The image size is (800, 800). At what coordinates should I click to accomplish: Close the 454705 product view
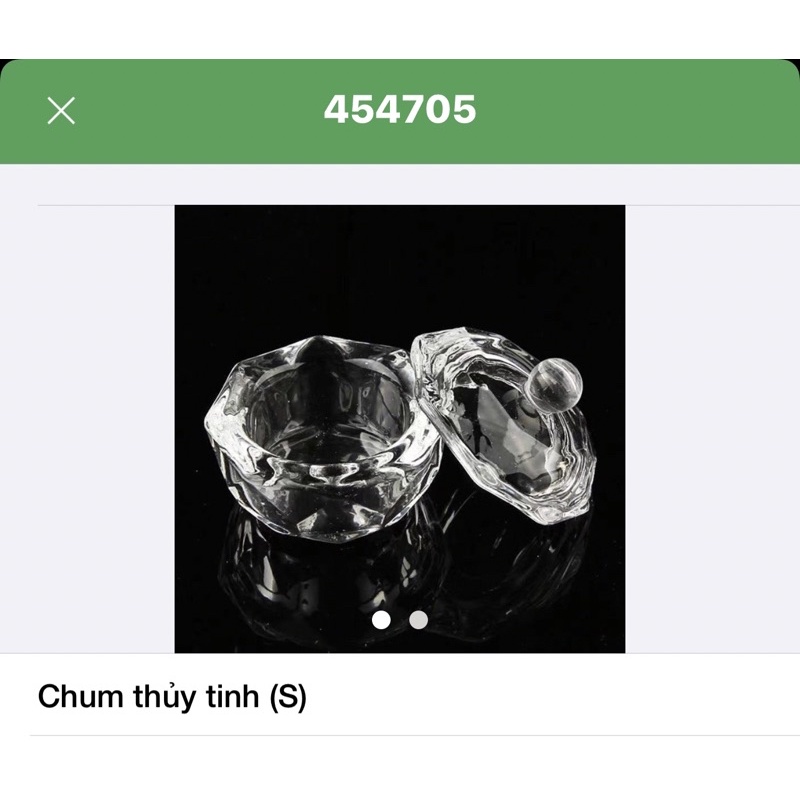pyautogui.click(x=61, y=111)
